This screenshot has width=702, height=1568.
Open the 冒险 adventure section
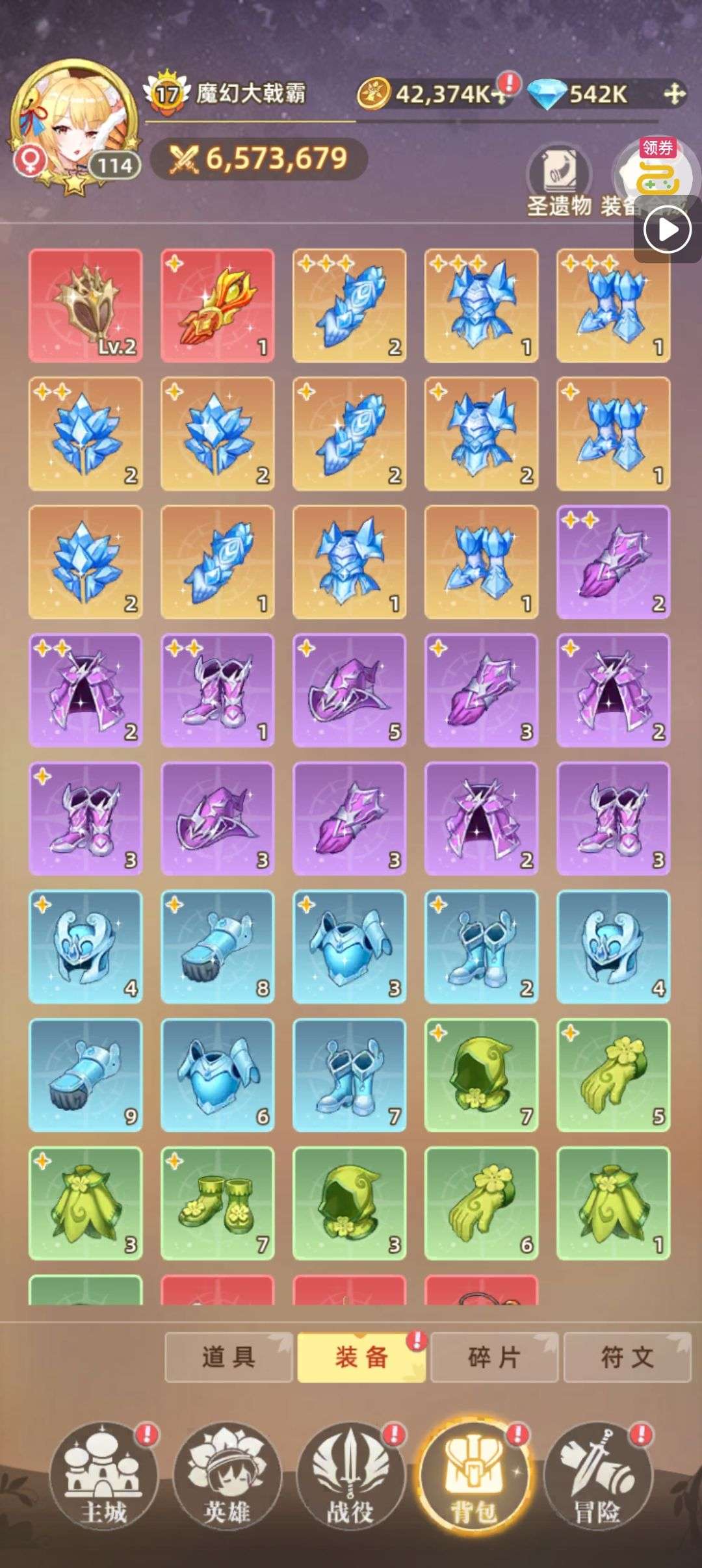[597, 1477]
